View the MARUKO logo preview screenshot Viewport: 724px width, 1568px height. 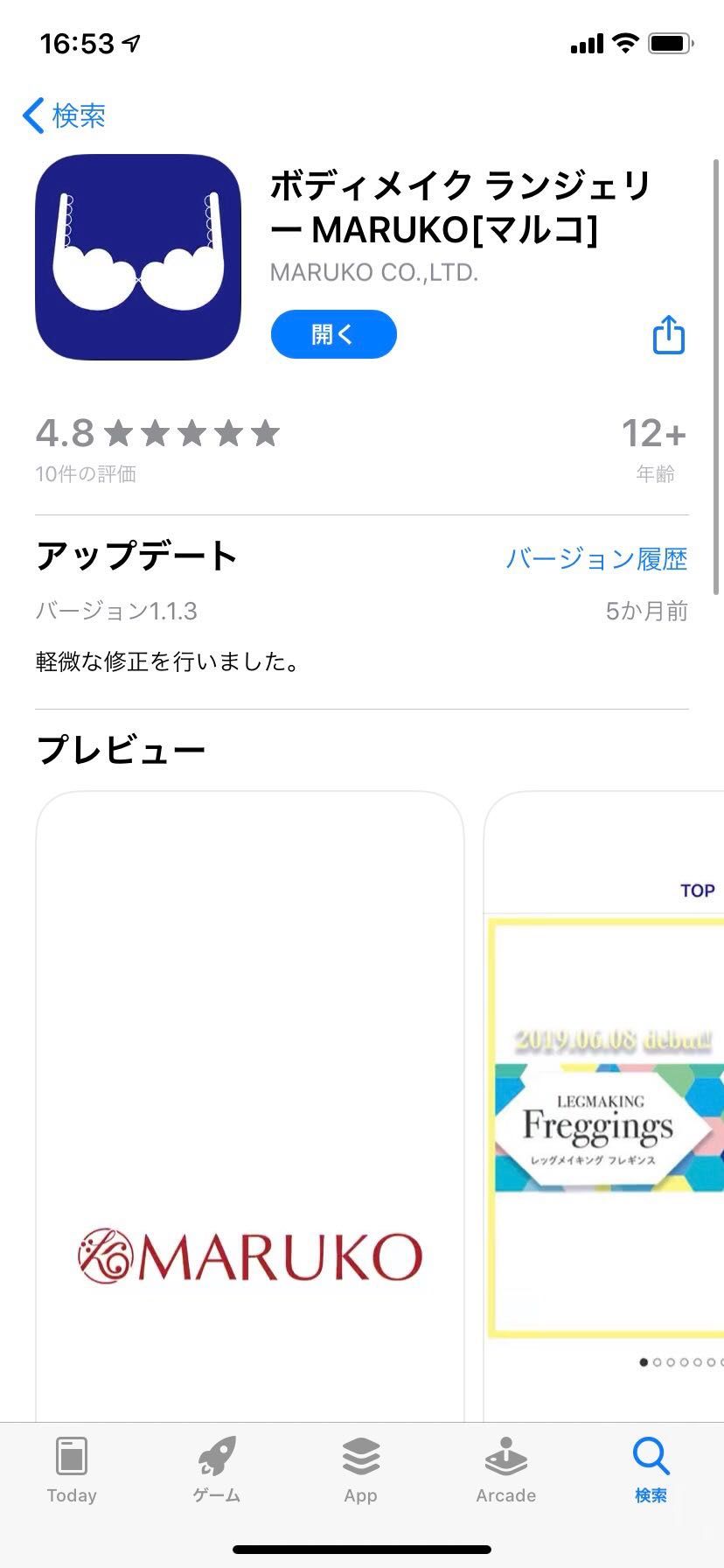pyautogui.click(x=250, y=1102)
